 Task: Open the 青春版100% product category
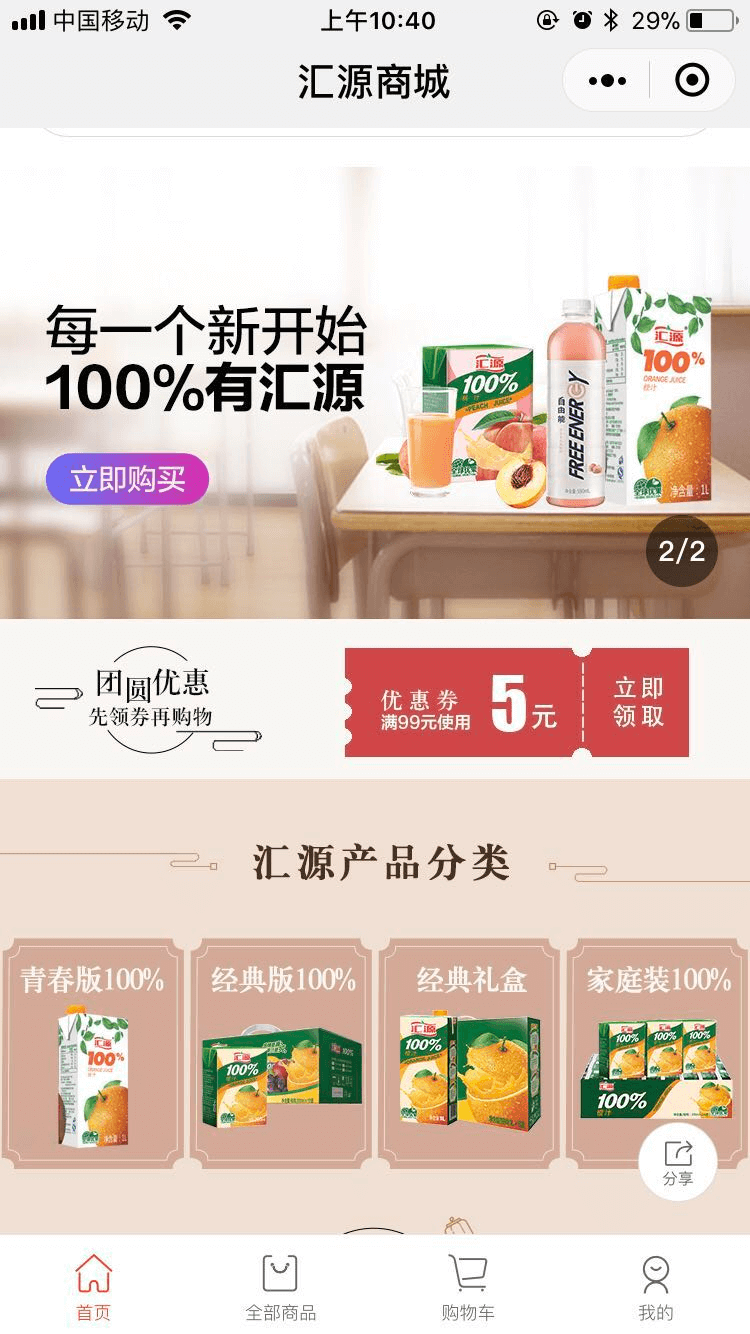click(92, 1053)
